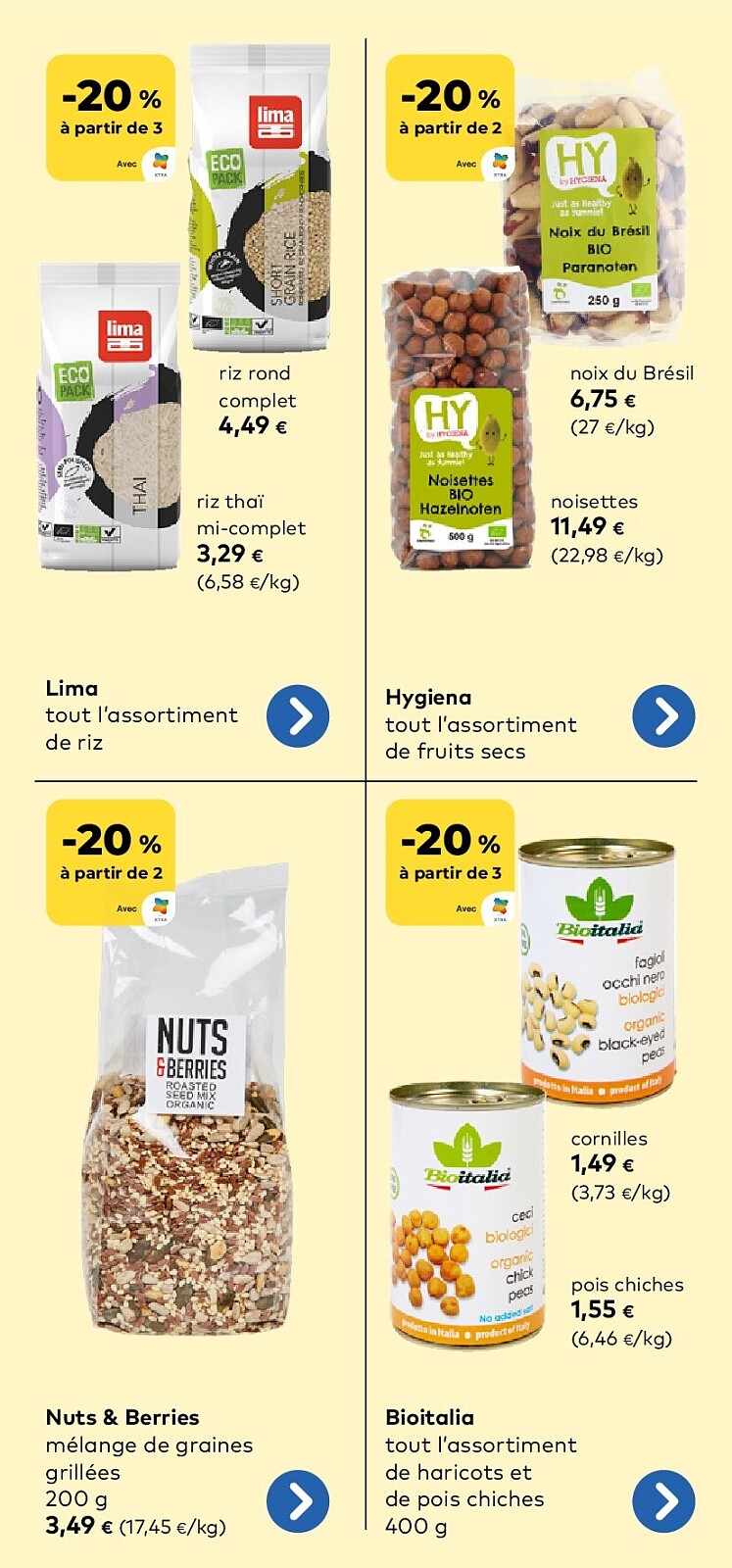This screenshot has height=1568, width=732.
Task: Open the Bioitalia beans and chickpeas arrow
Action: point(663,1500)
